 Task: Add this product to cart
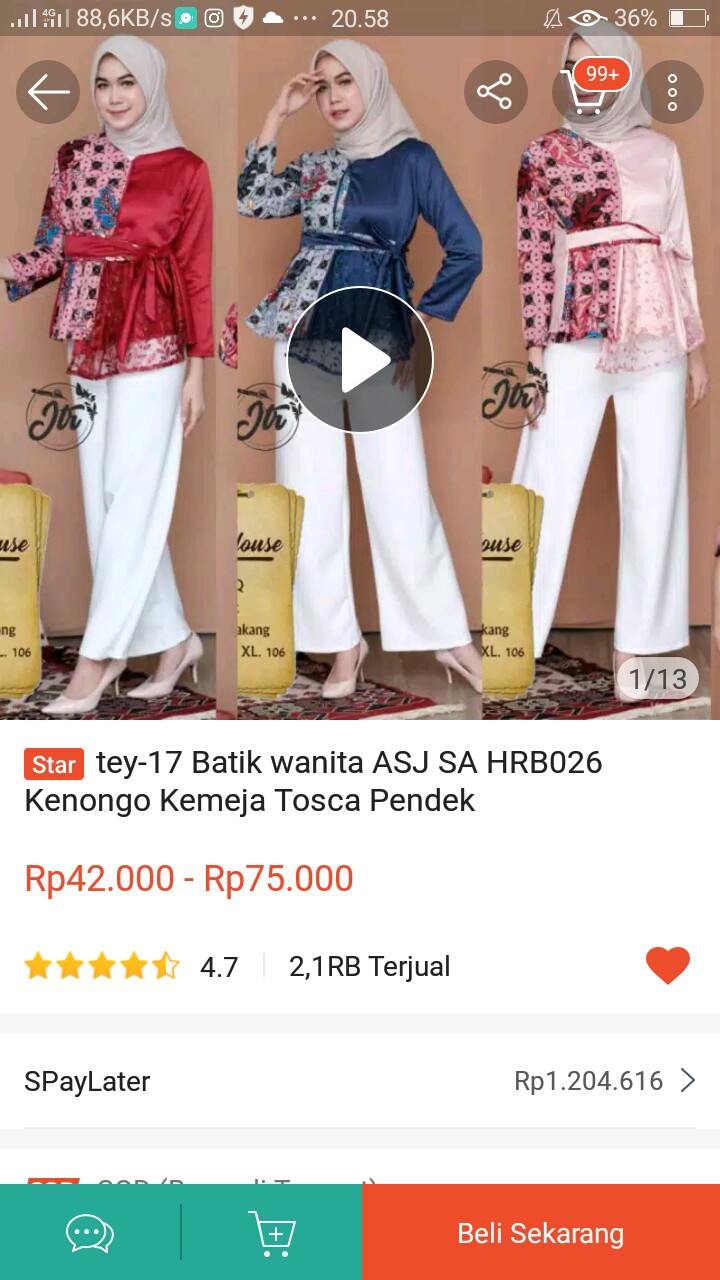coord(272,1232)
